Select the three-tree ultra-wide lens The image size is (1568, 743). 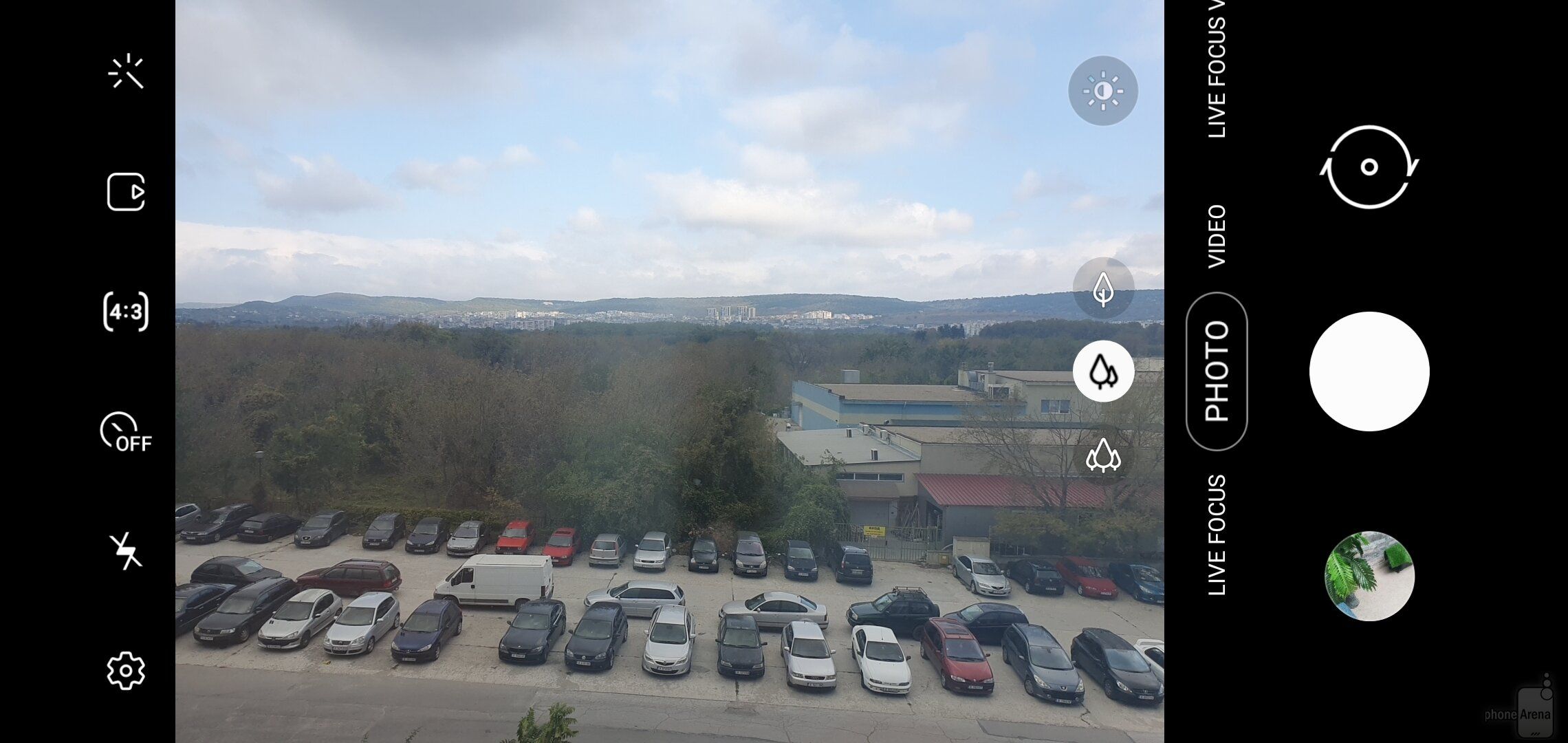pos(1103,455)
